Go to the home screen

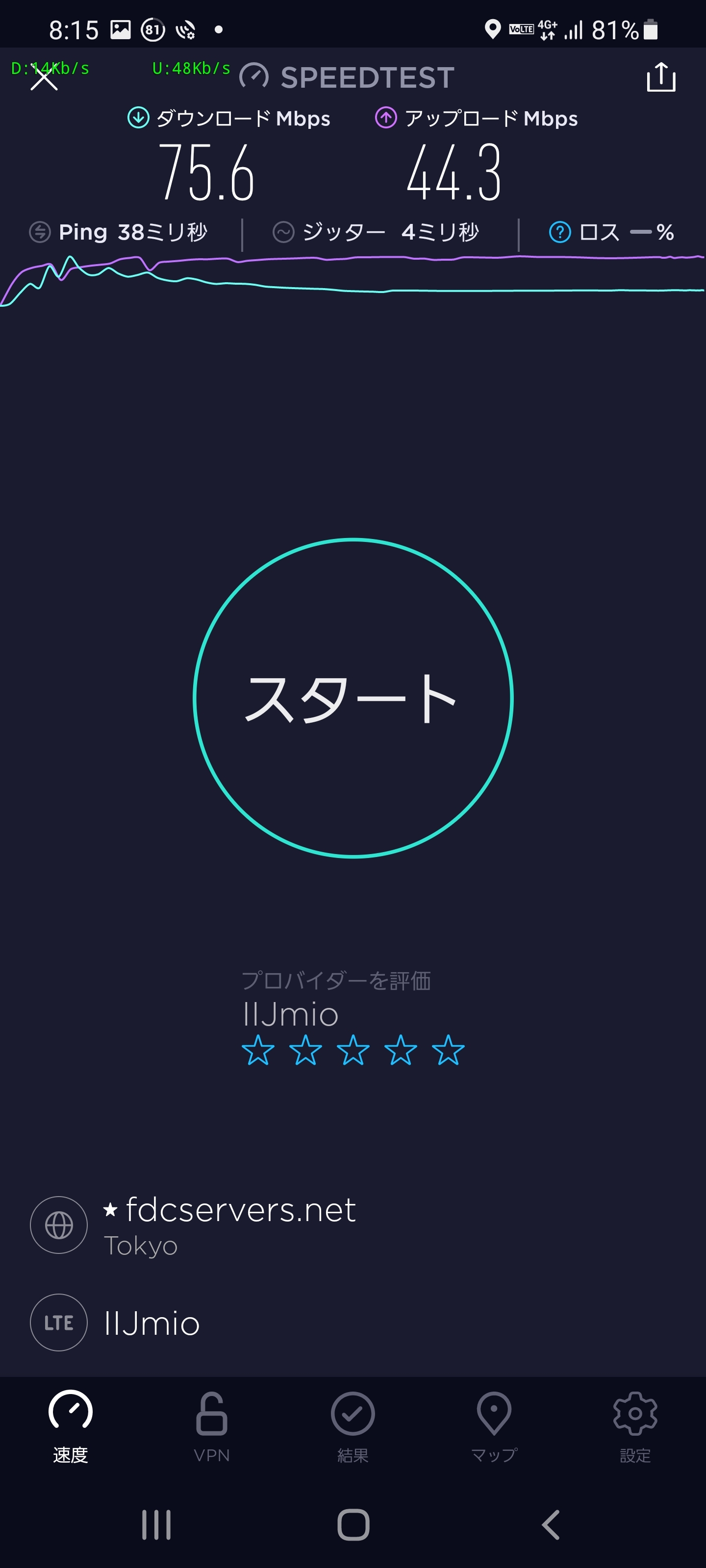353,1524
